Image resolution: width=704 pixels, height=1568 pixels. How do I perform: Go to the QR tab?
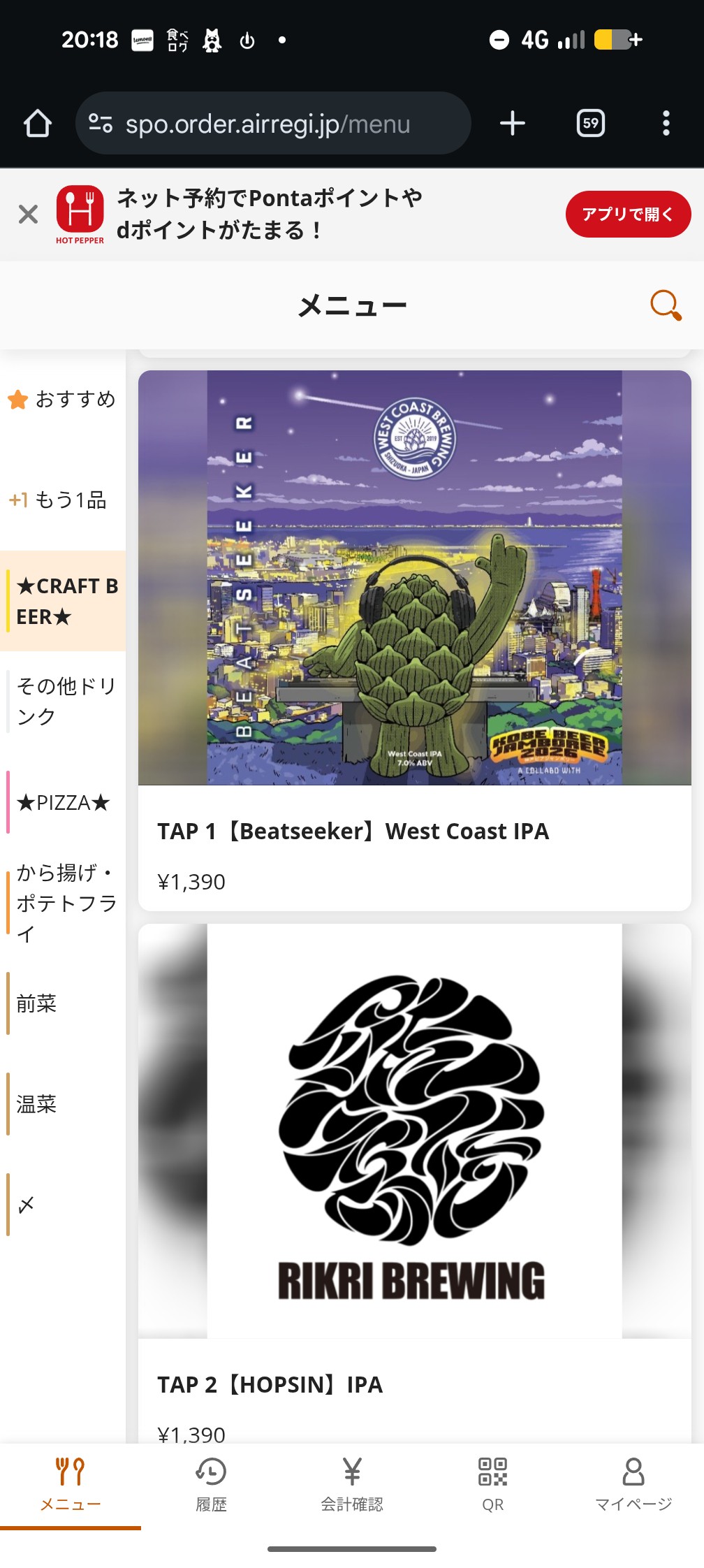pyautogui.click(x=492, y=1484)
